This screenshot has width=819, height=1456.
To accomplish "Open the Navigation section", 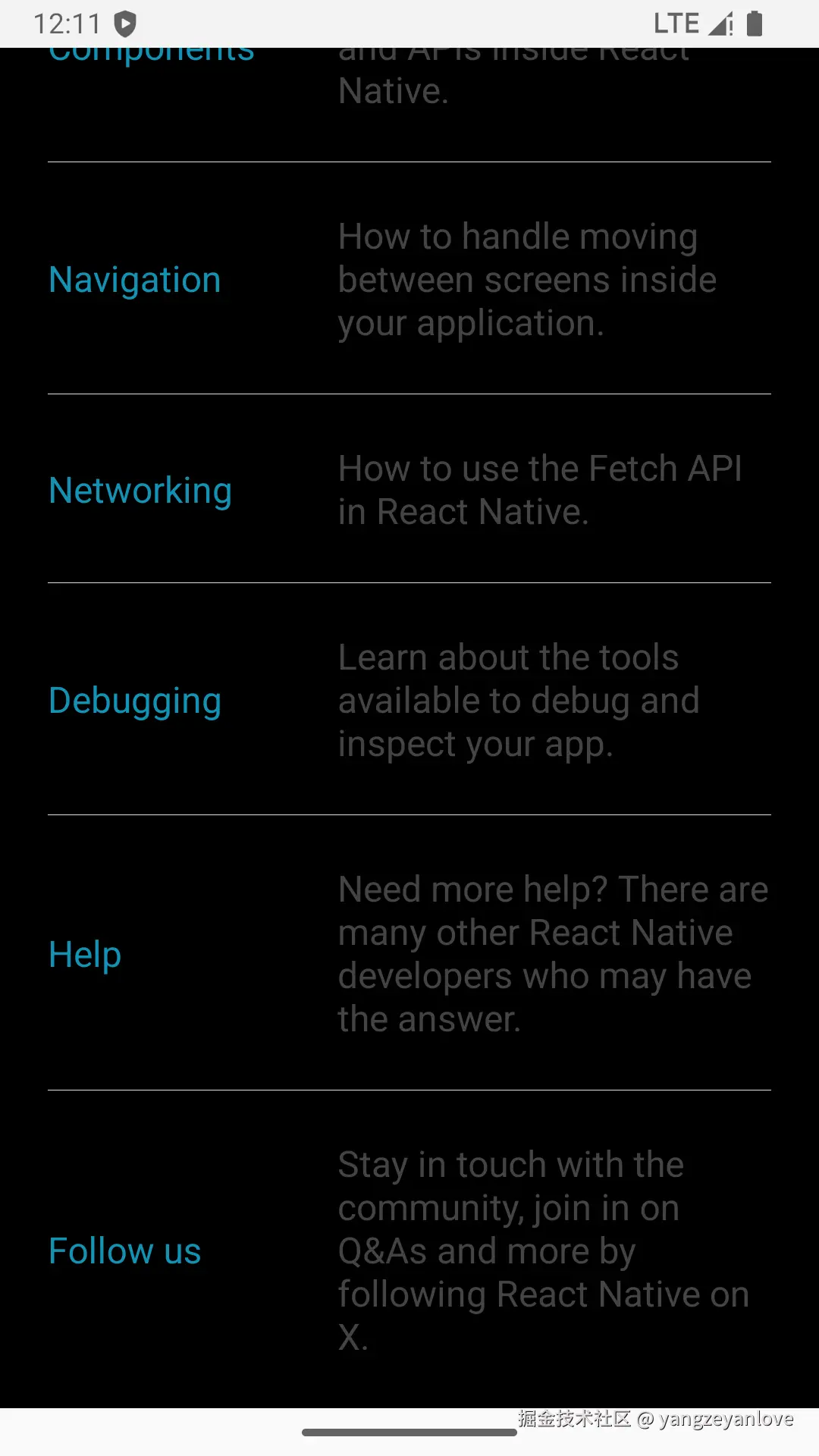I will click(x=134, y=279).
